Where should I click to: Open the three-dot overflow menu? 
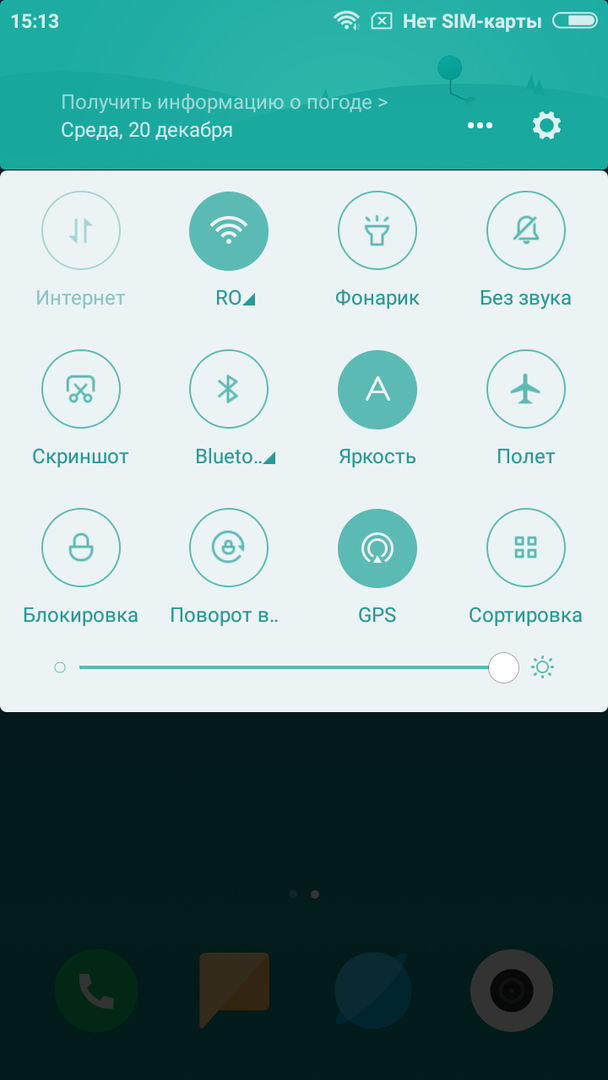480,125
